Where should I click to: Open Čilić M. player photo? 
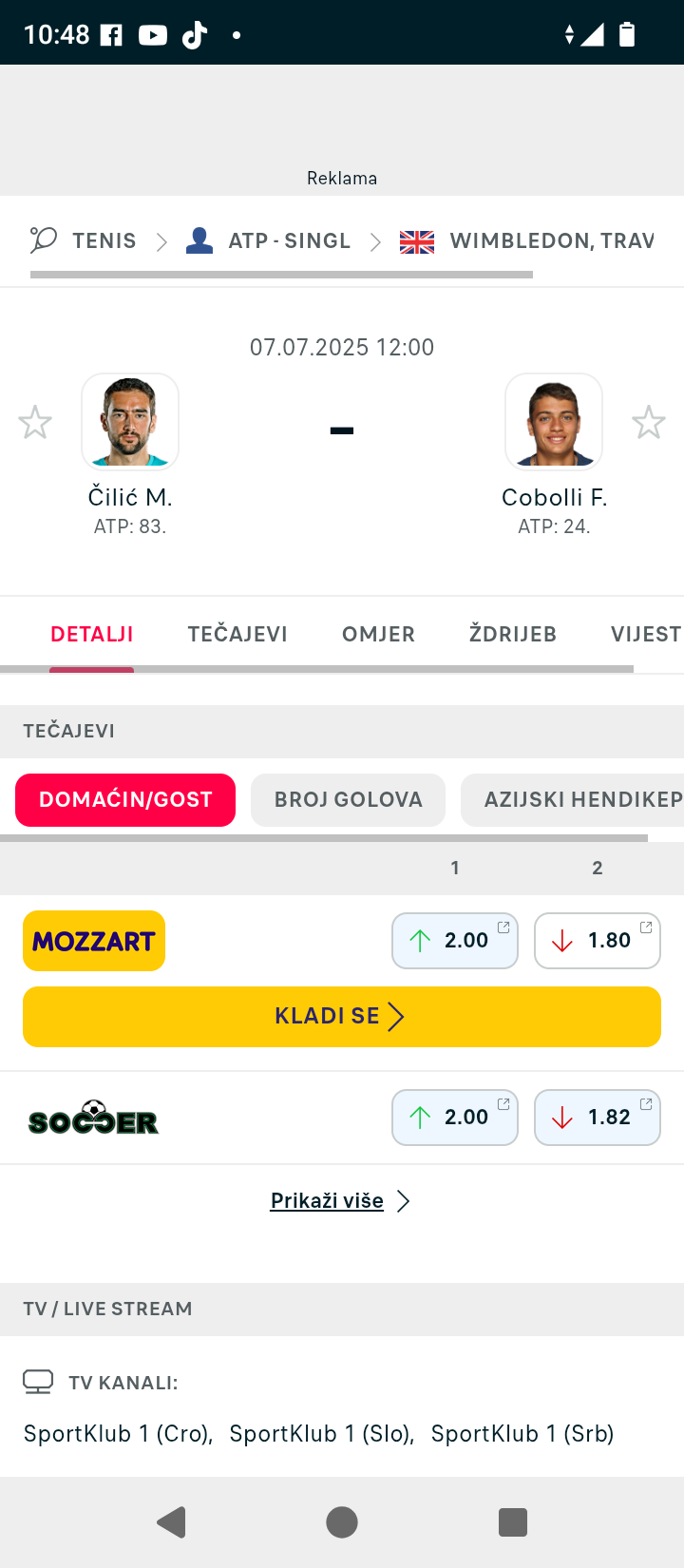(x=130, y=422)
